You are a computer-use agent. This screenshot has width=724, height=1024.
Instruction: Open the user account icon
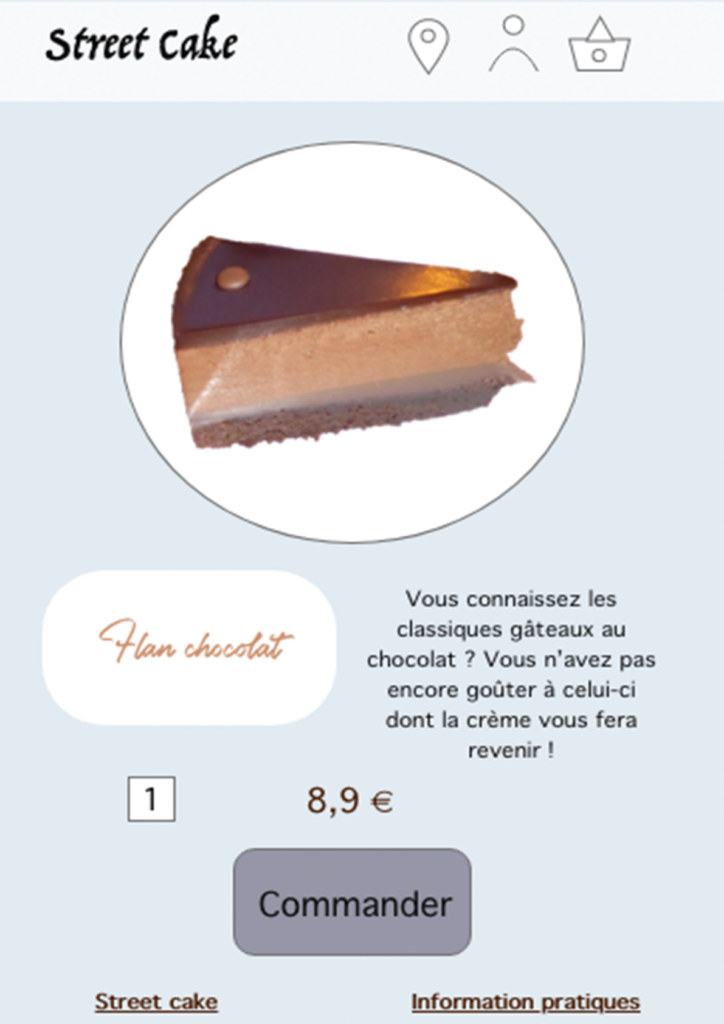pyautogui.click(x=513, y=45)
